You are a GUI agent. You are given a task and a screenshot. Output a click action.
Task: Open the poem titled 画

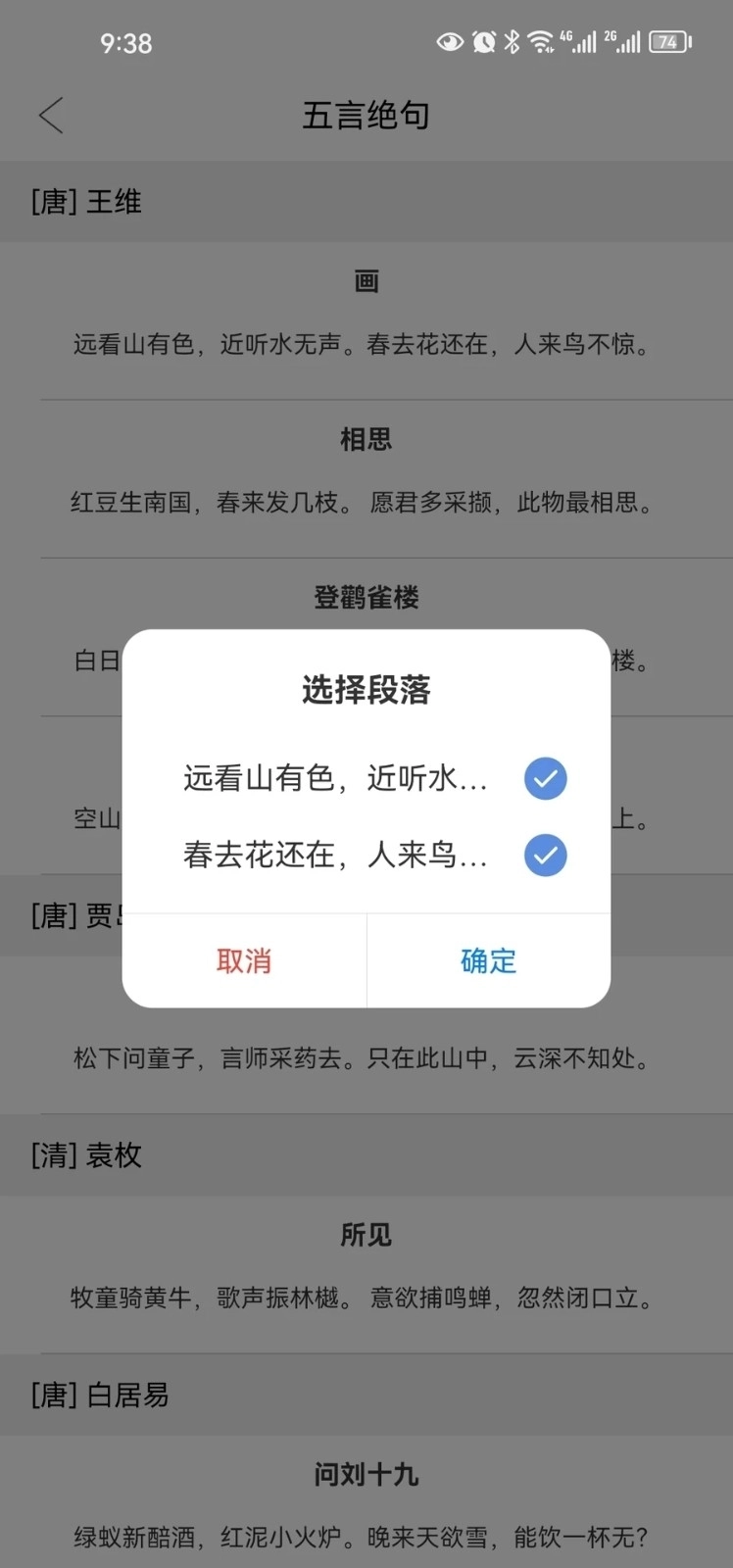366,281
